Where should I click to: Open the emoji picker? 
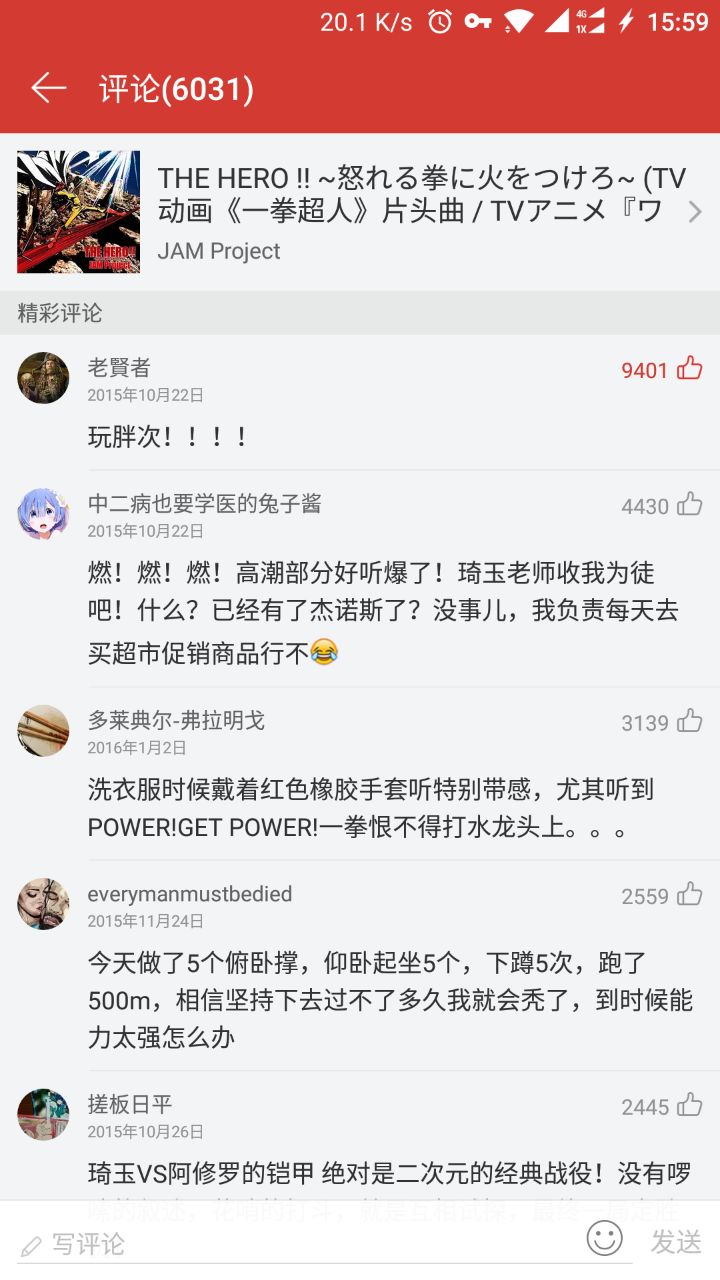tap(604, 1240)
